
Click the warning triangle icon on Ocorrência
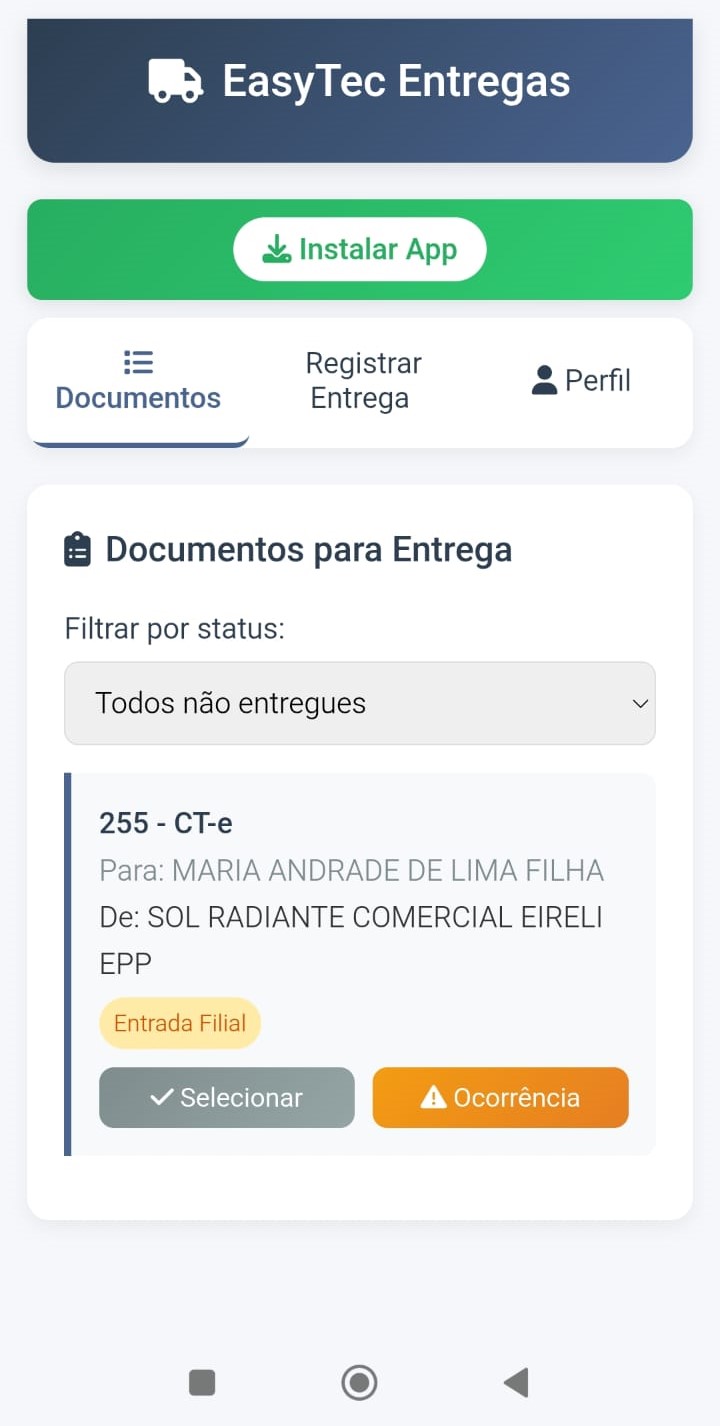coord(433,1097)
